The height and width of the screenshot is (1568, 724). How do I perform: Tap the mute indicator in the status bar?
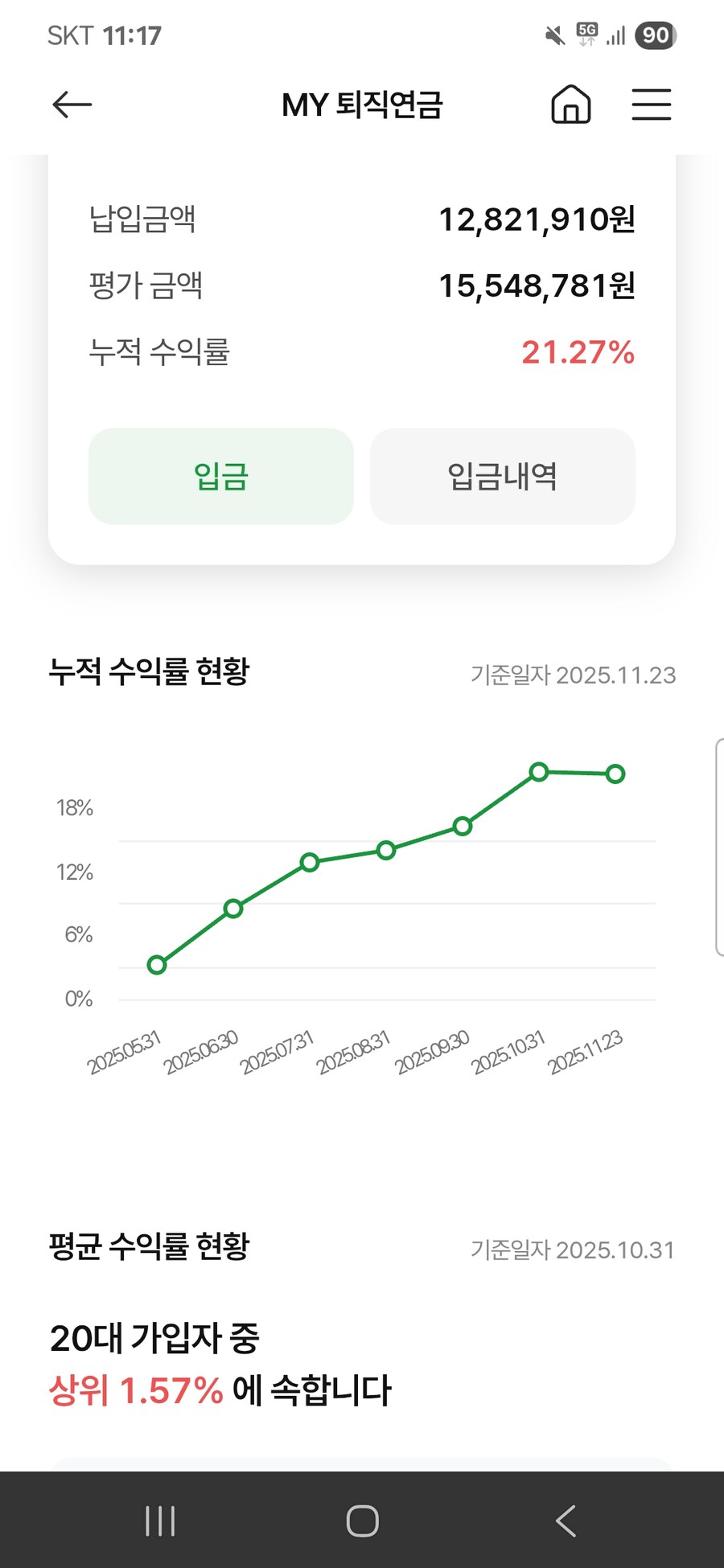pos(552,34)
